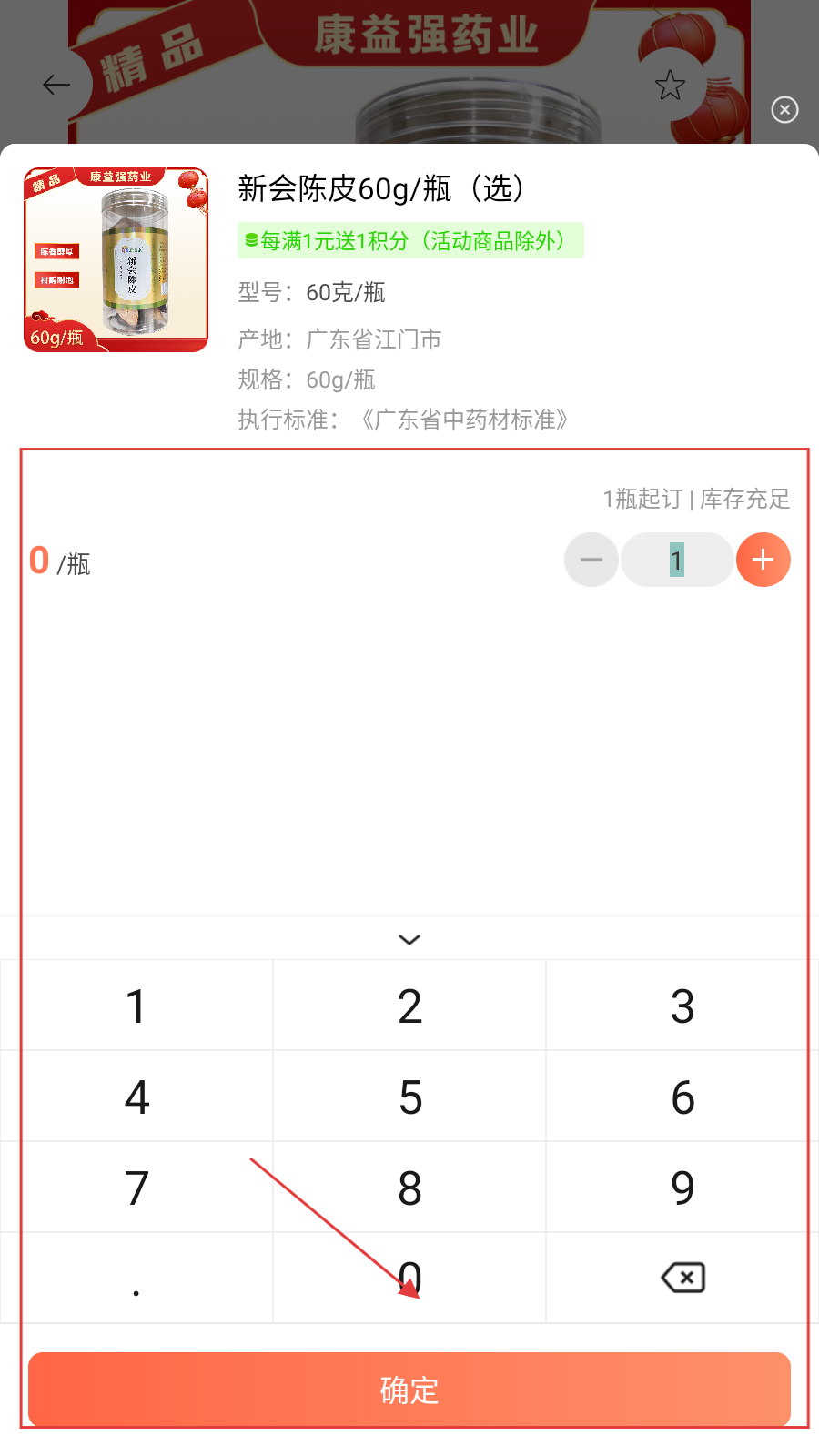Increase quantity with the plus button

tap(763, 560)
